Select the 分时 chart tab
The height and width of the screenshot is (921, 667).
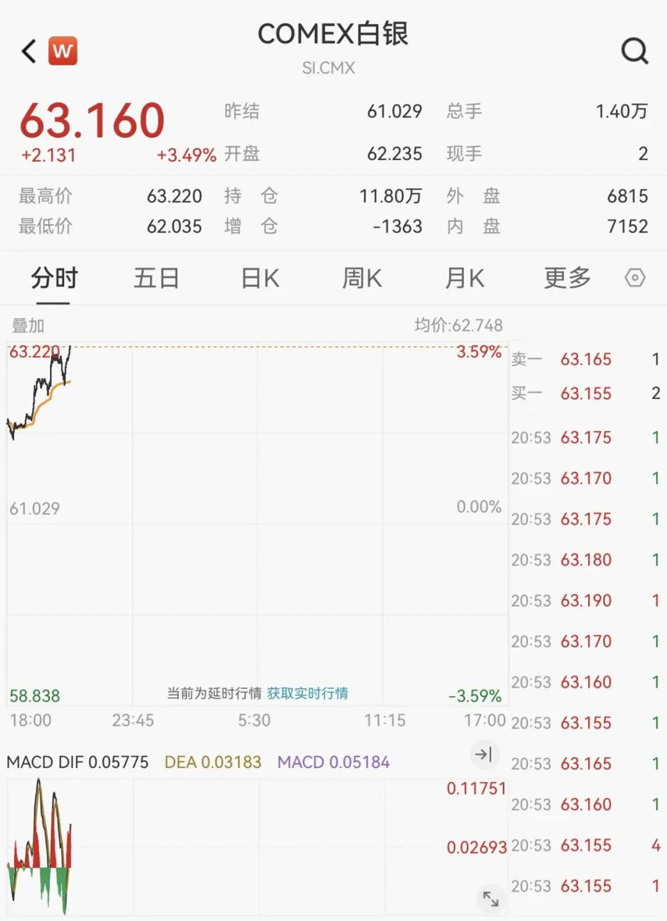tap(54, 278)
